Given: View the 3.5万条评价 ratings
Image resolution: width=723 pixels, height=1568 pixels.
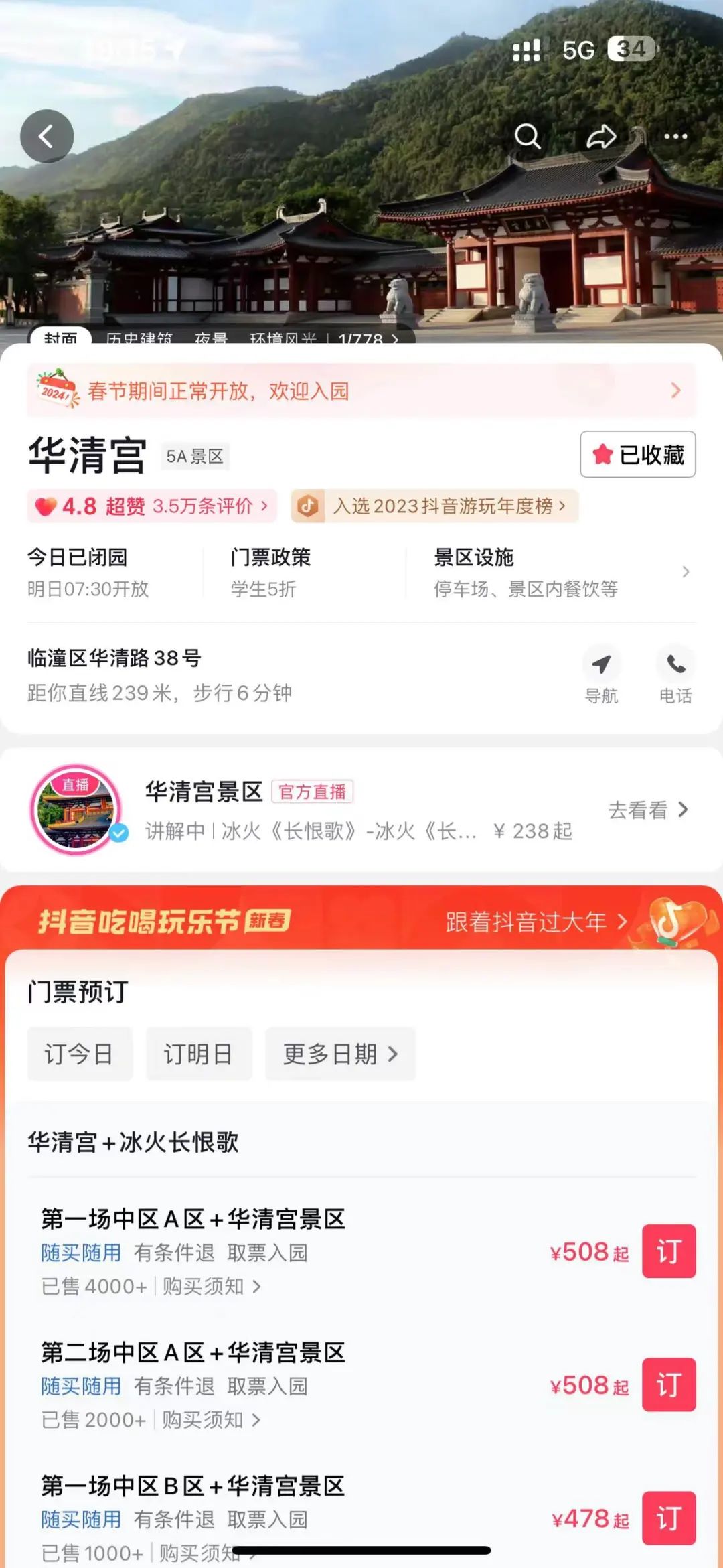Looking at the screenshot, I should [209, 506].
